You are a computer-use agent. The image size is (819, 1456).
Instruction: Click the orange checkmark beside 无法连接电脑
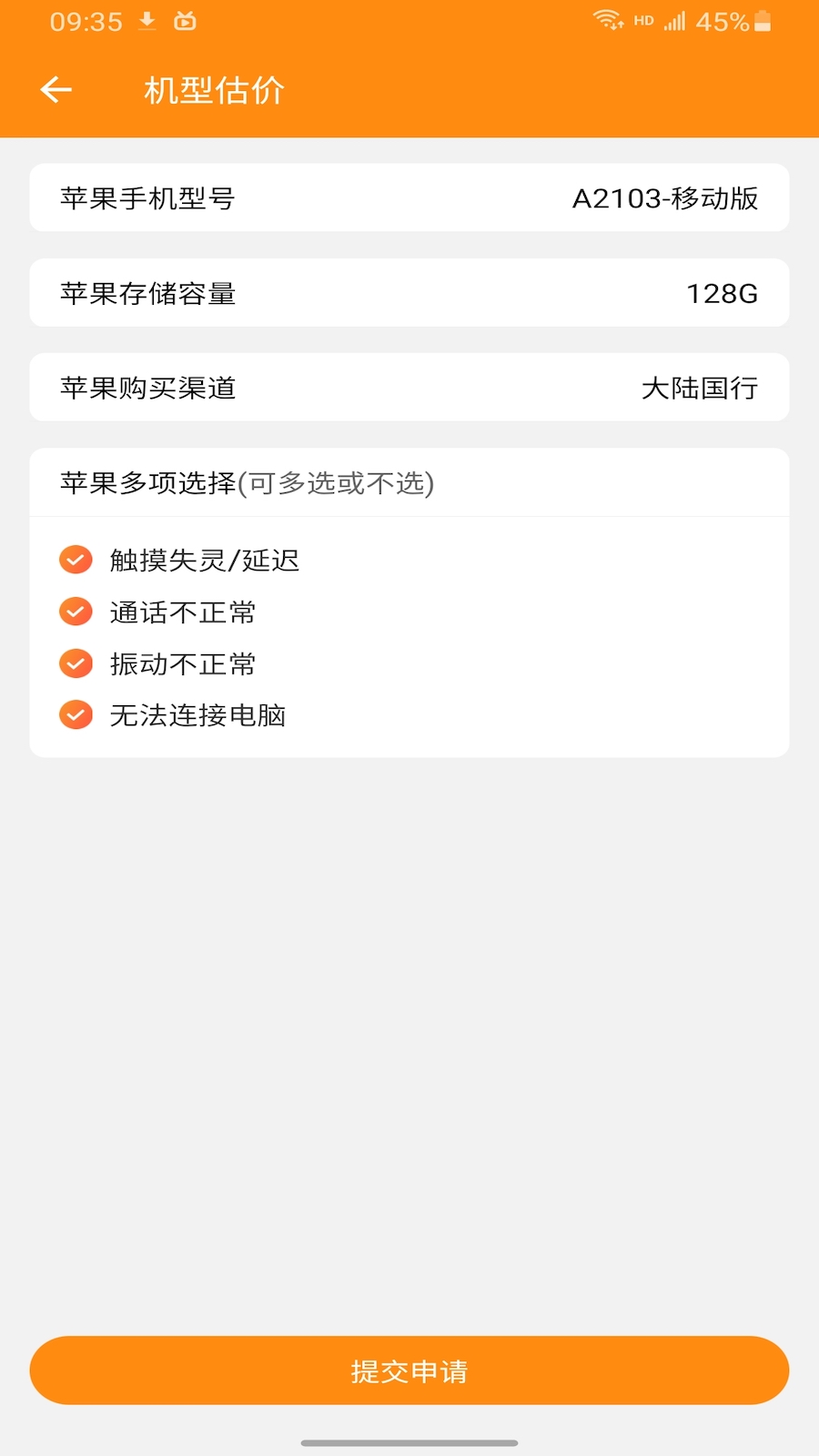coord(76,715)
